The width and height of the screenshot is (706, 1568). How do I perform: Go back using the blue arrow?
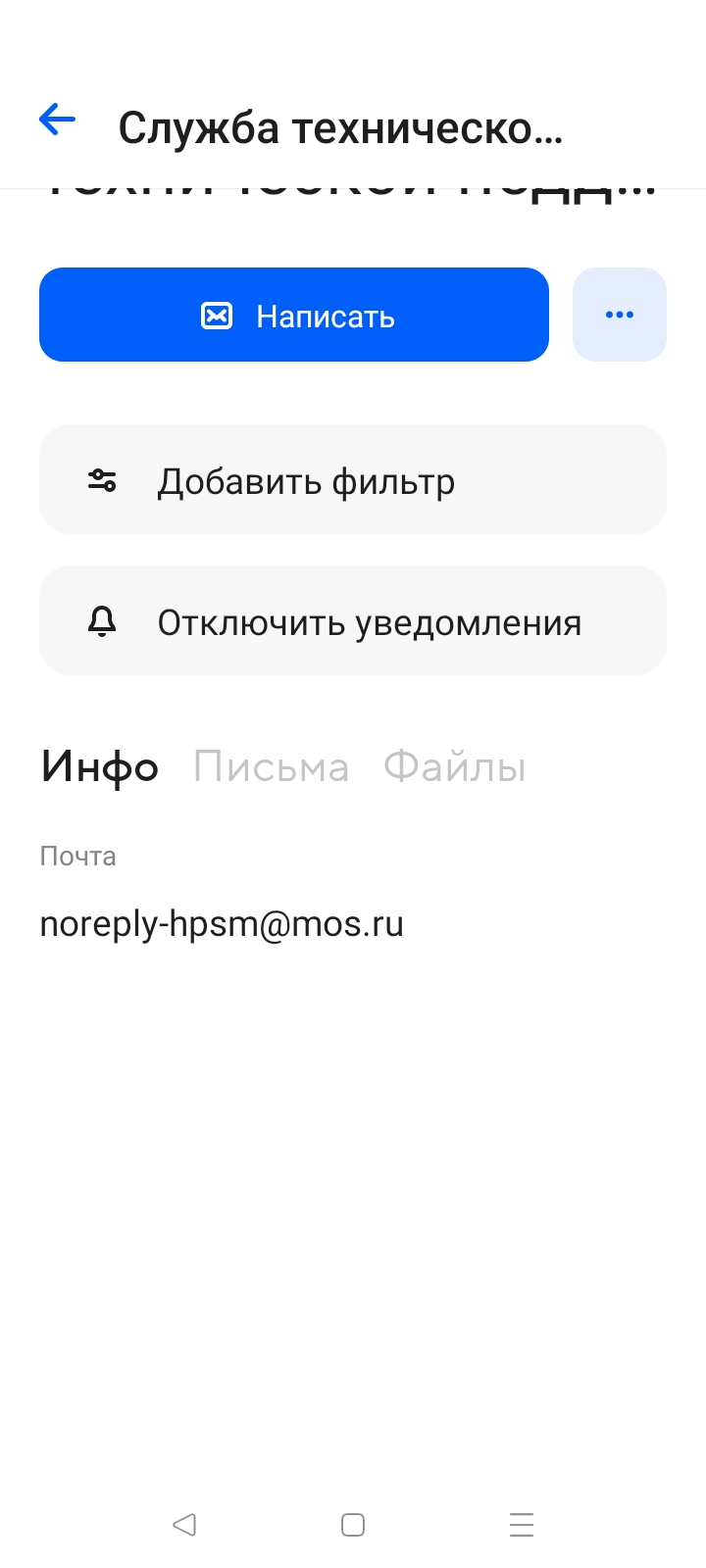pos(57,120)
